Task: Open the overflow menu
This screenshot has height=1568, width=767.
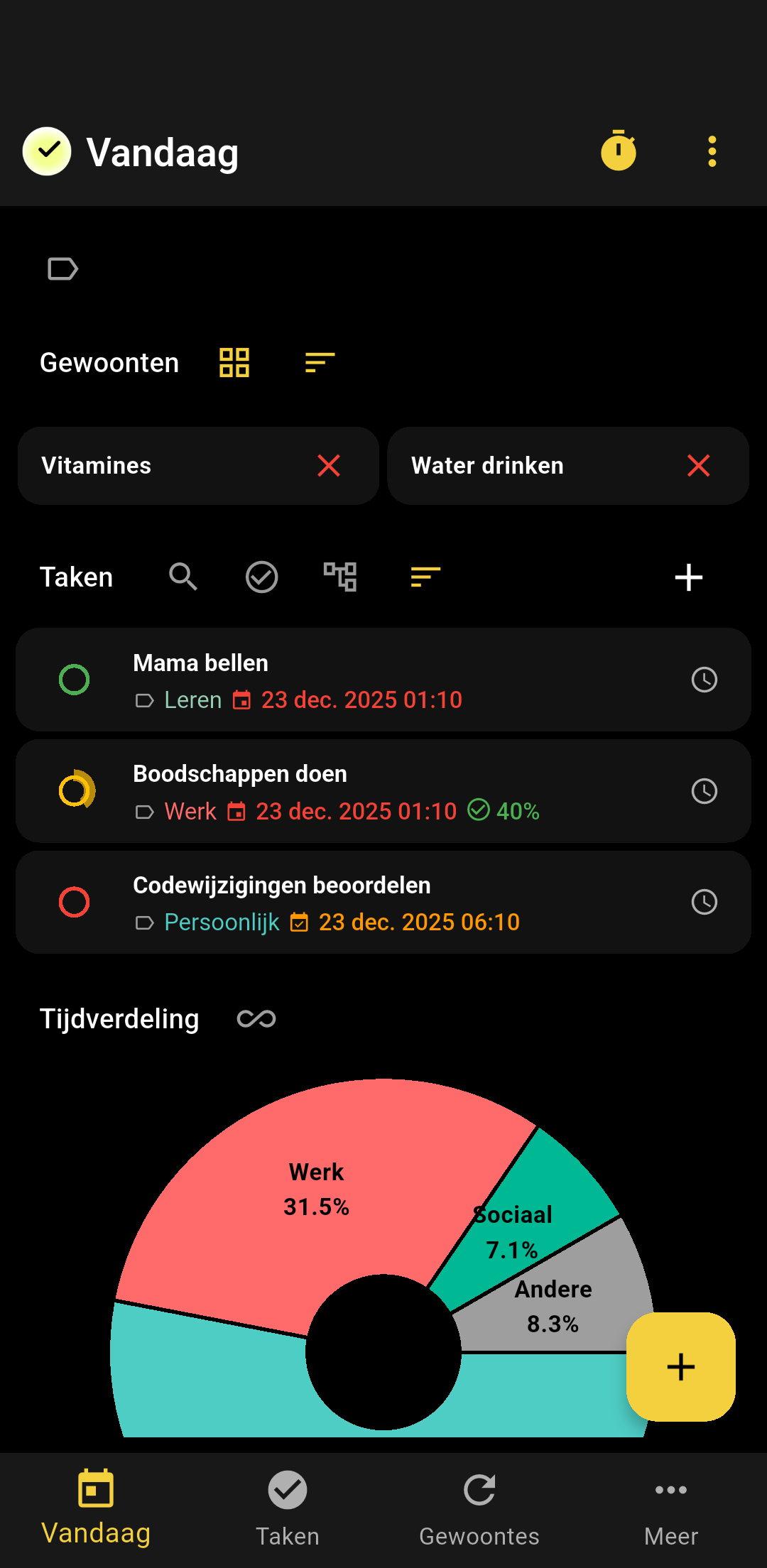Action: [712, 151]
